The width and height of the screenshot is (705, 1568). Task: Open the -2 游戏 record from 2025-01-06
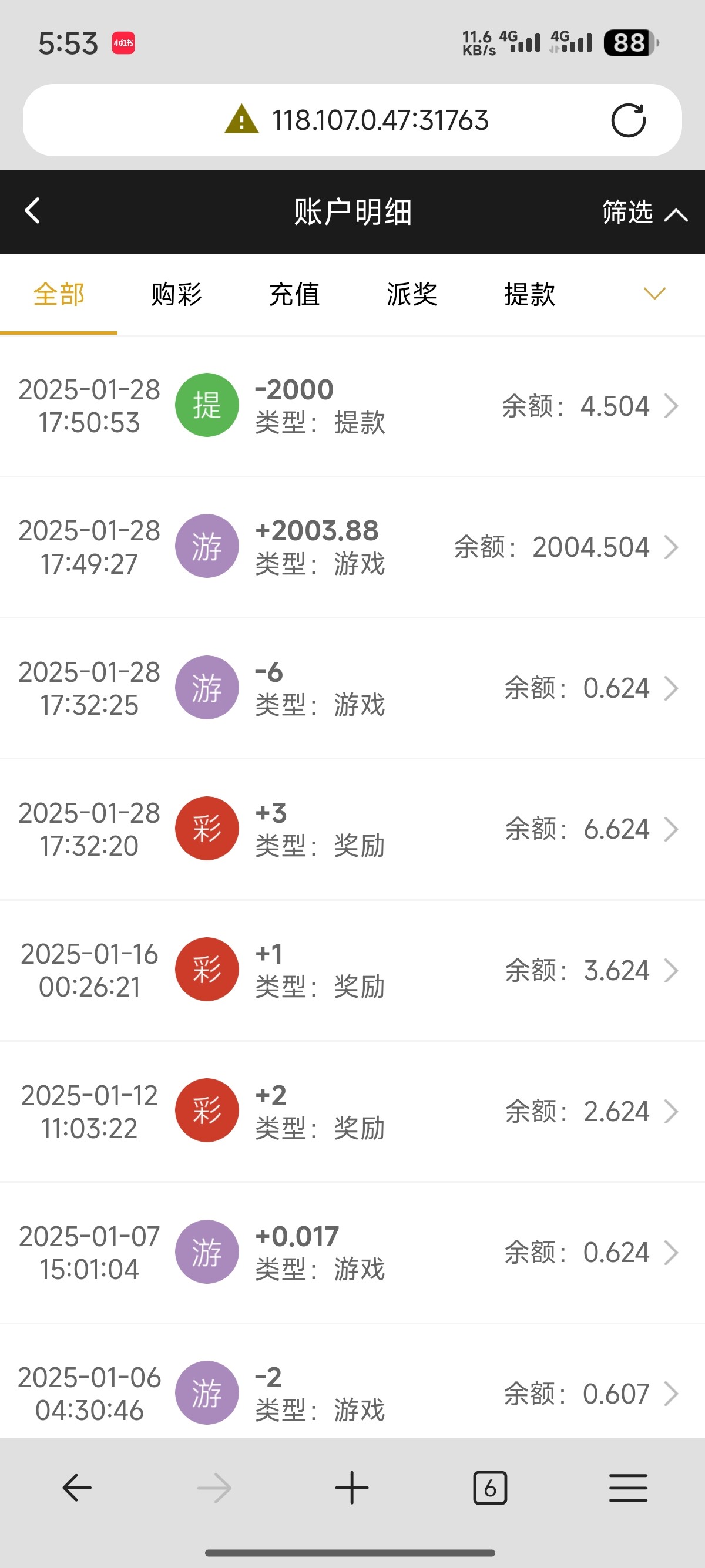352,1392
